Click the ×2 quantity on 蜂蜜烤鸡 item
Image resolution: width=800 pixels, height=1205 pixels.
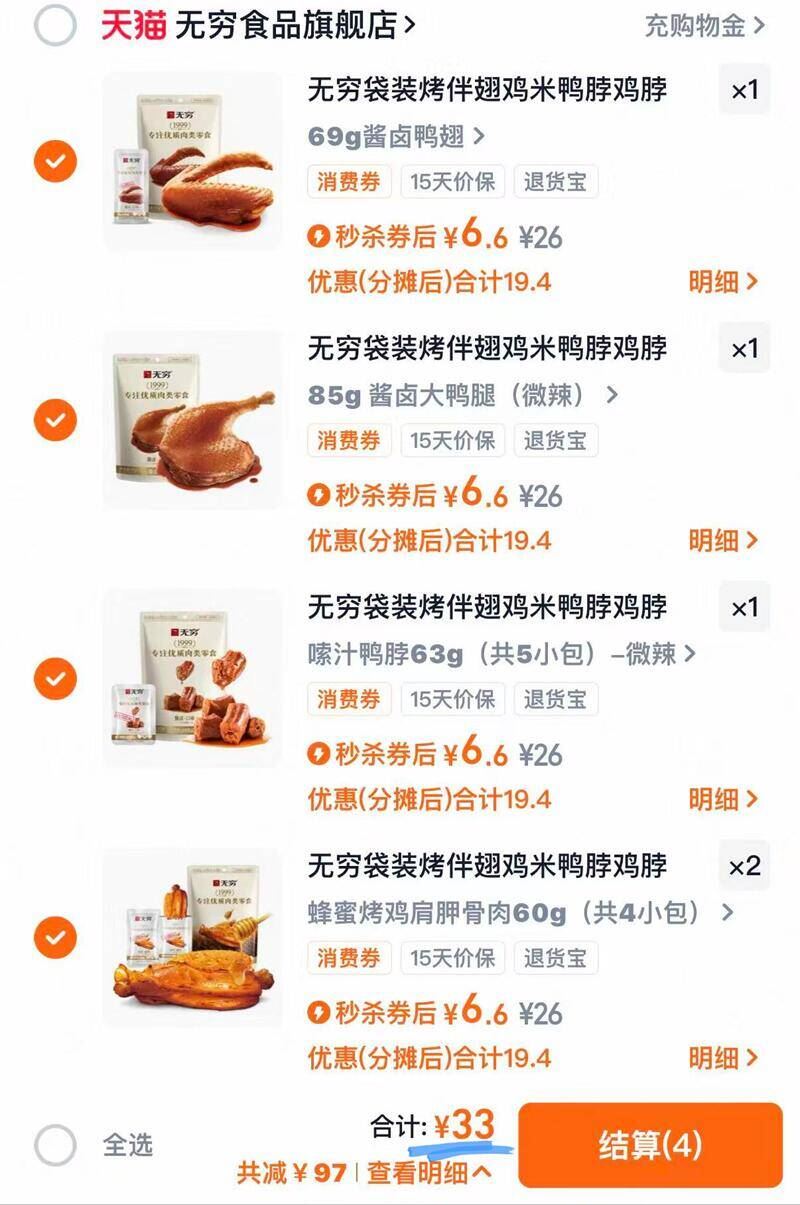click(x=744, y=867)
